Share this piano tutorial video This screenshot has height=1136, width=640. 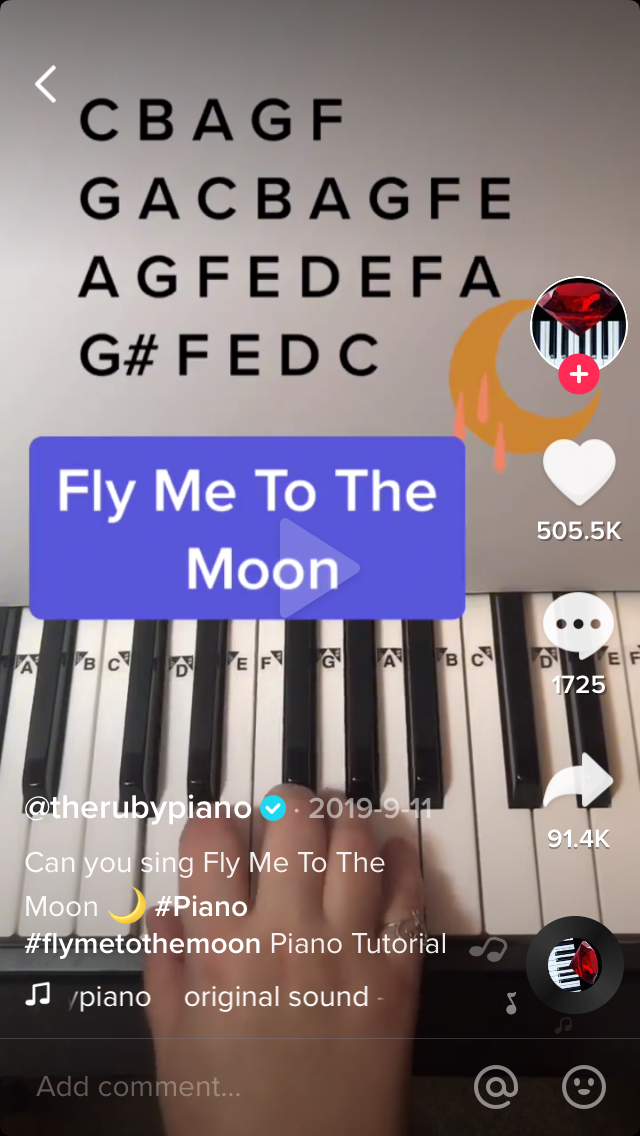pos(578,781)
